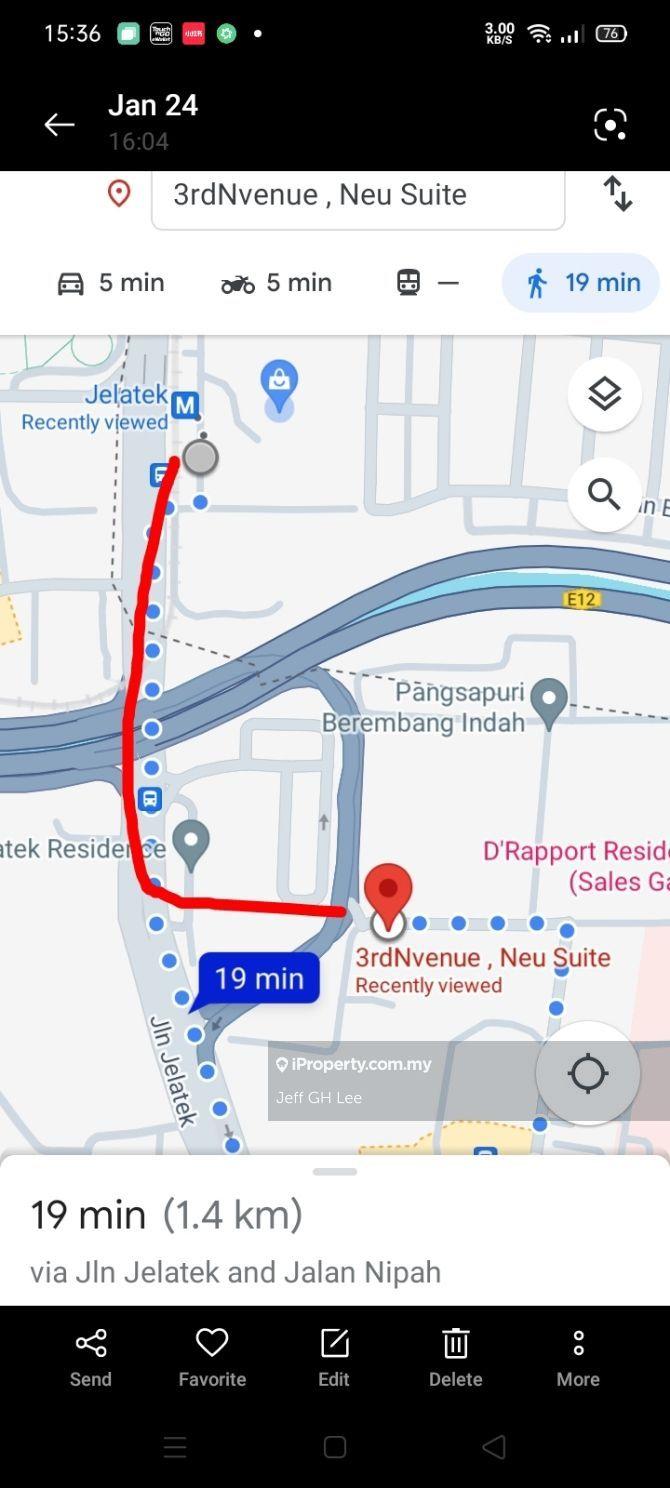Mark this photo as Favorite
Viewport: 670px width, 1488px height.
pos(212,1357)
